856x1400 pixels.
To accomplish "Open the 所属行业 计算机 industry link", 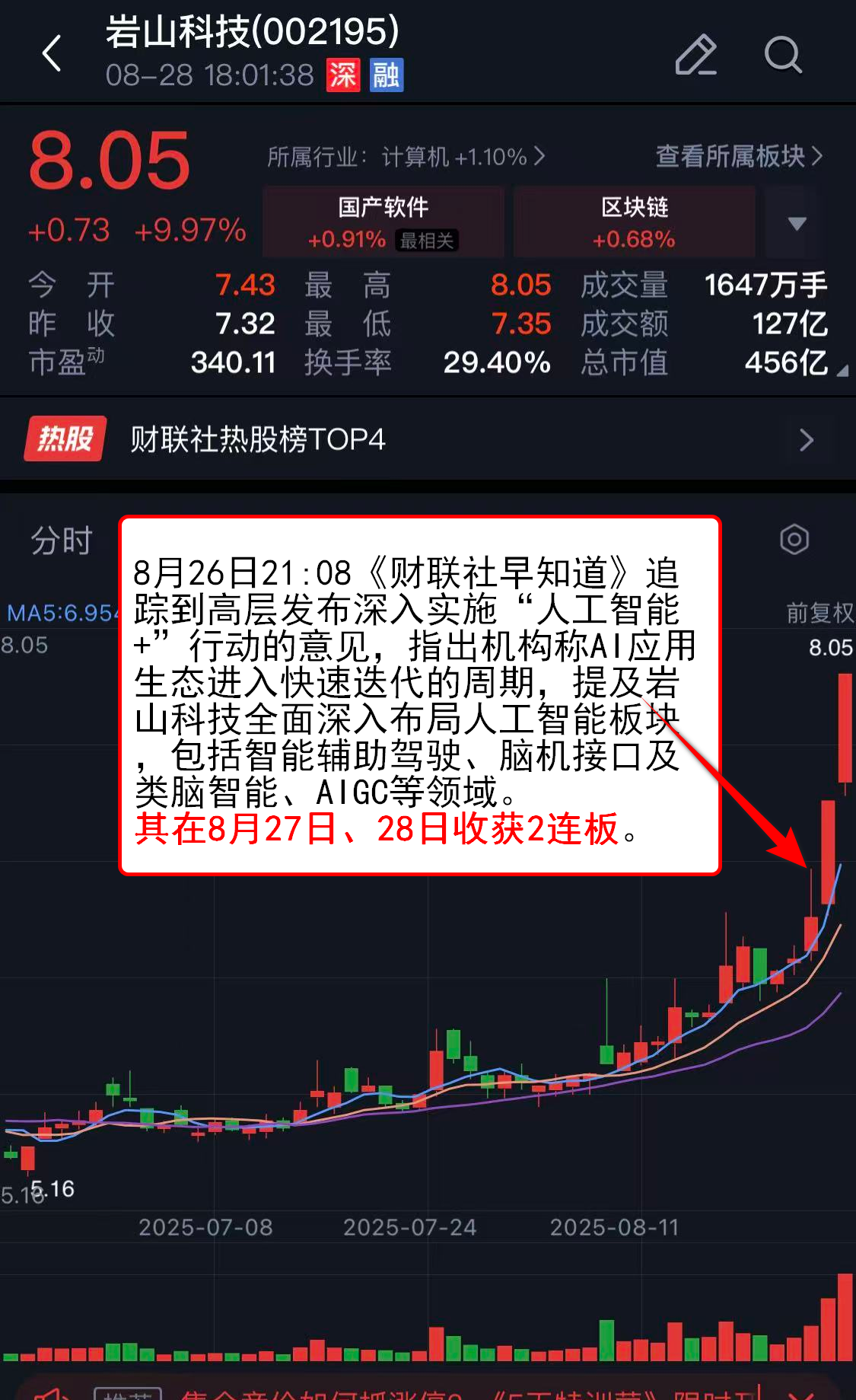I will pos(406,157).
